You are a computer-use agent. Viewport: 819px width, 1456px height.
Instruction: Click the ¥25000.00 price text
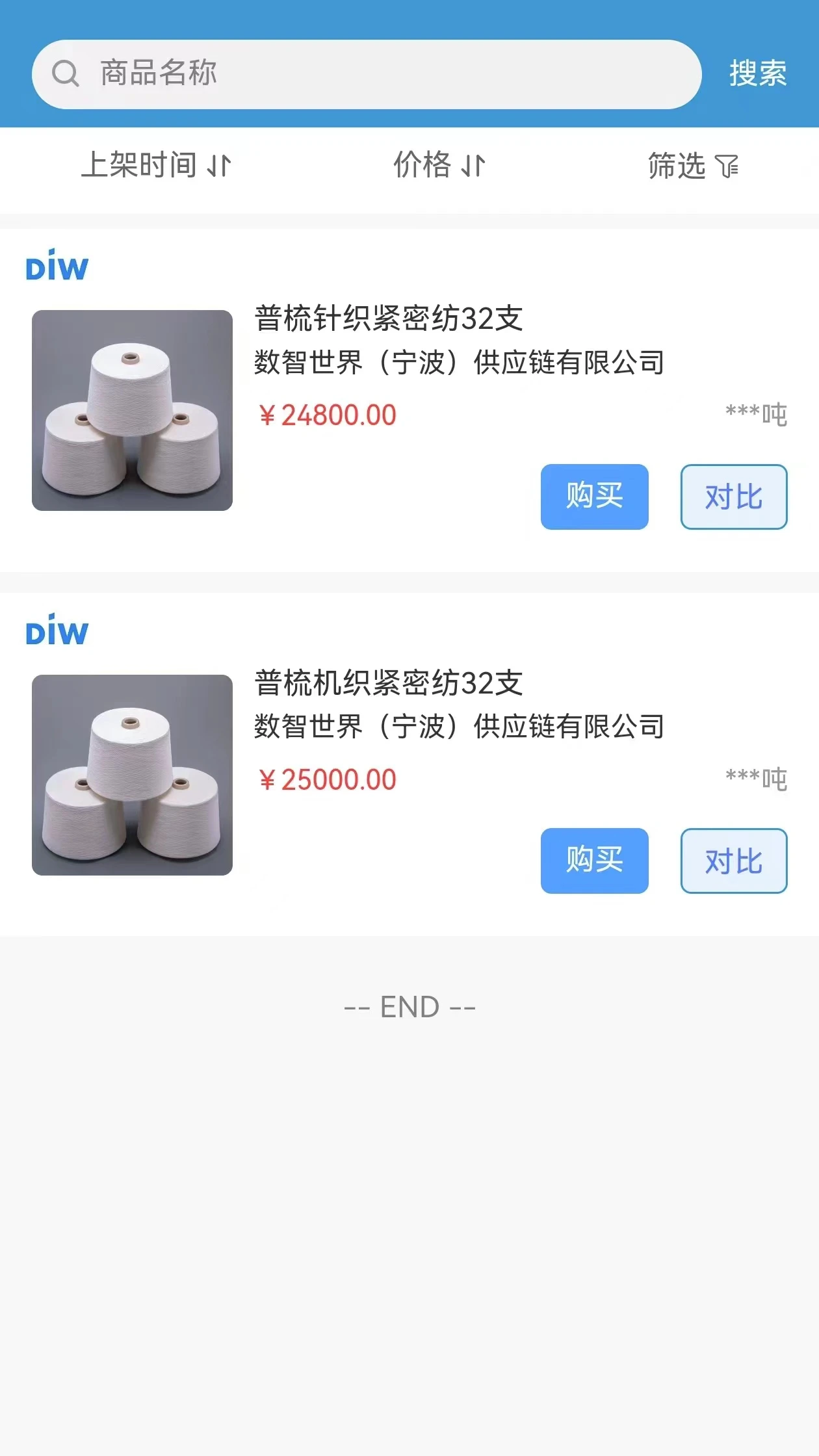[327, 778]
